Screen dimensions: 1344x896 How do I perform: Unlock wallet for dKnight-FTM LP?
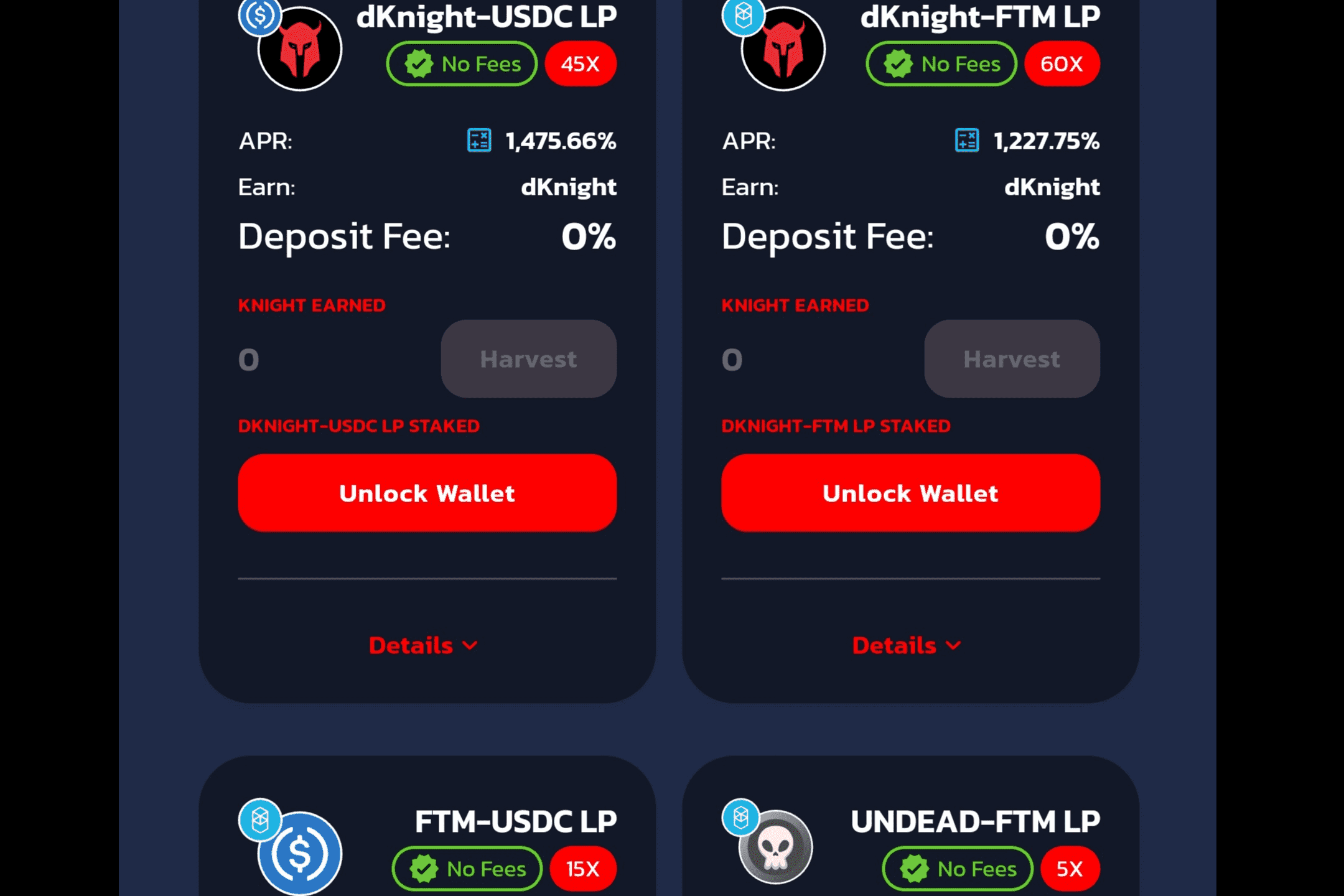910,493
